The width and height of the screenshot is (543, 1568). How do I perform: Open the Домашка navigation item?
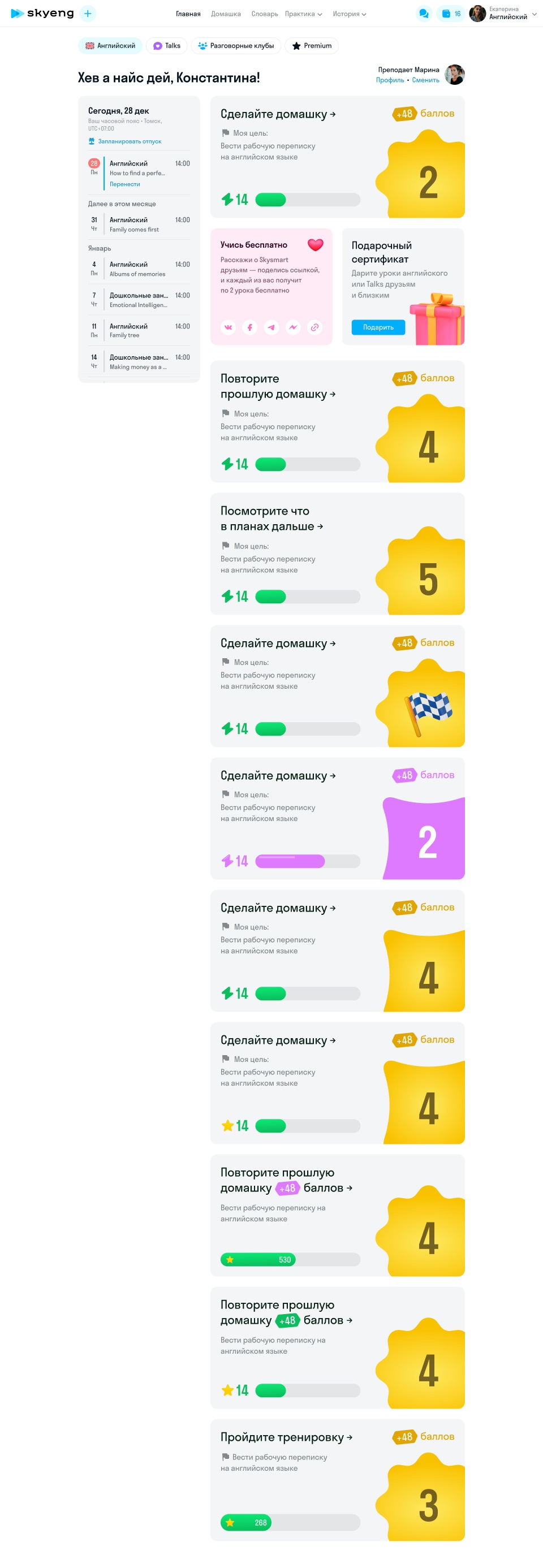[x=225, y=14]
